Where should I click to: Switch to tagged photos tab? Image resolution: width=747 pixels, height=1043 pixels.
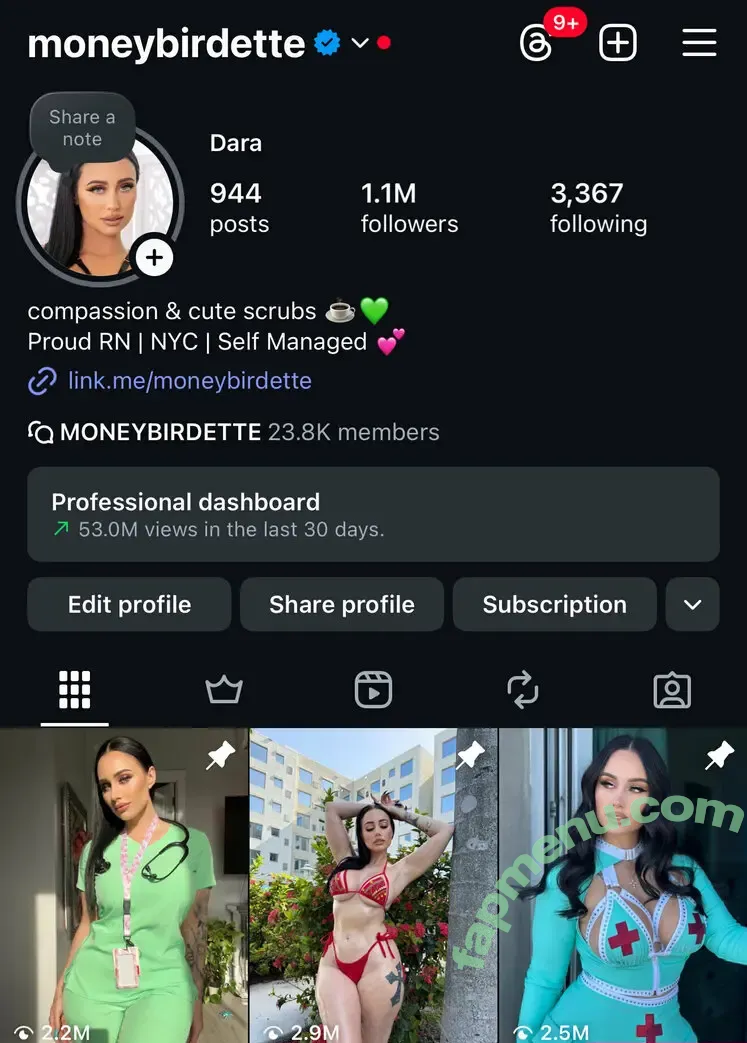[x=671, y=690]
